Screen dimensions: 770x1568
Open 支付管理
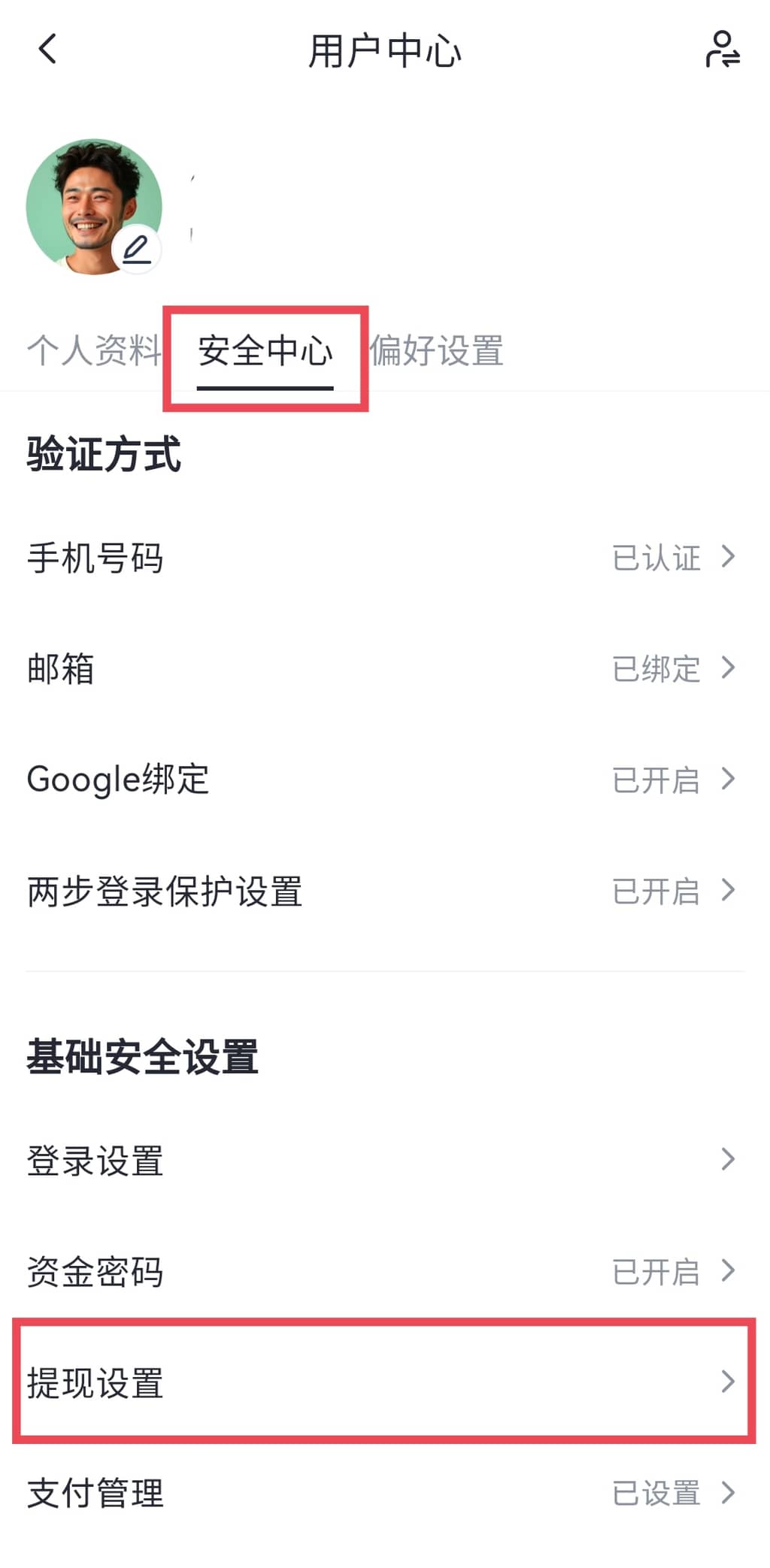[x=383, y=1493]
